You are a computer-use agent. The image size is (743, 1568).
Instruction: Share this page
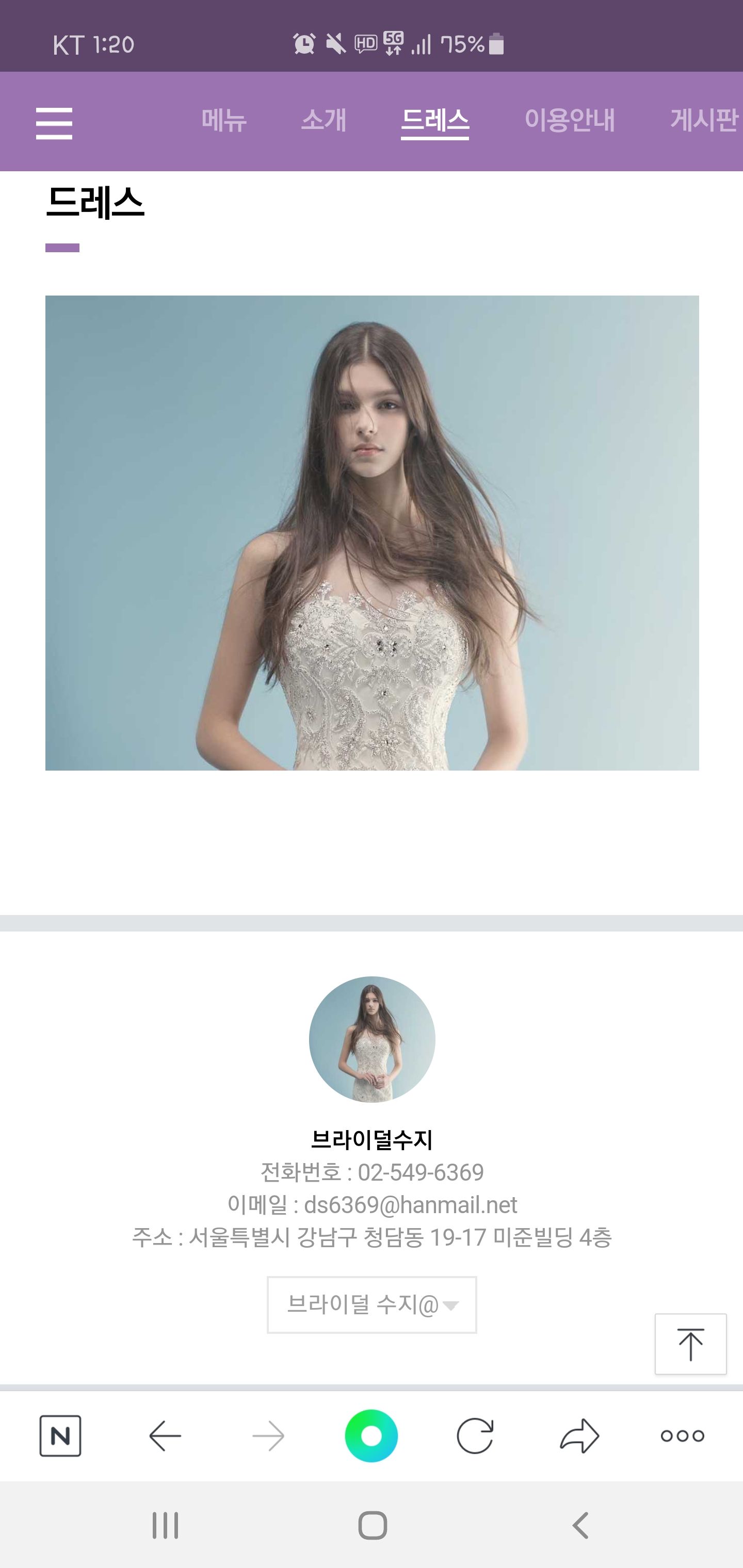(x=579, y=1435)
